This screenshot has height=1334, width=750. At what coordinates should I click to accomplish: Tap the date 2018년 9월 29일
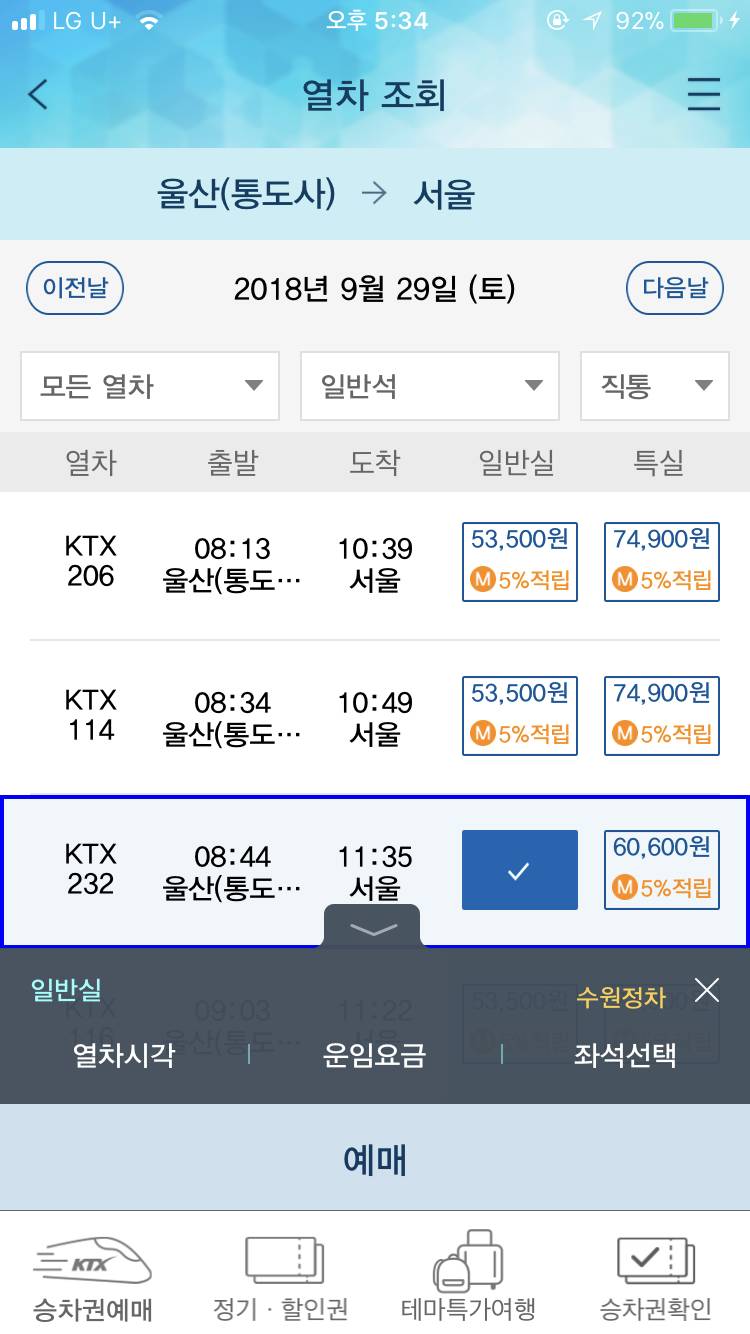375,288
